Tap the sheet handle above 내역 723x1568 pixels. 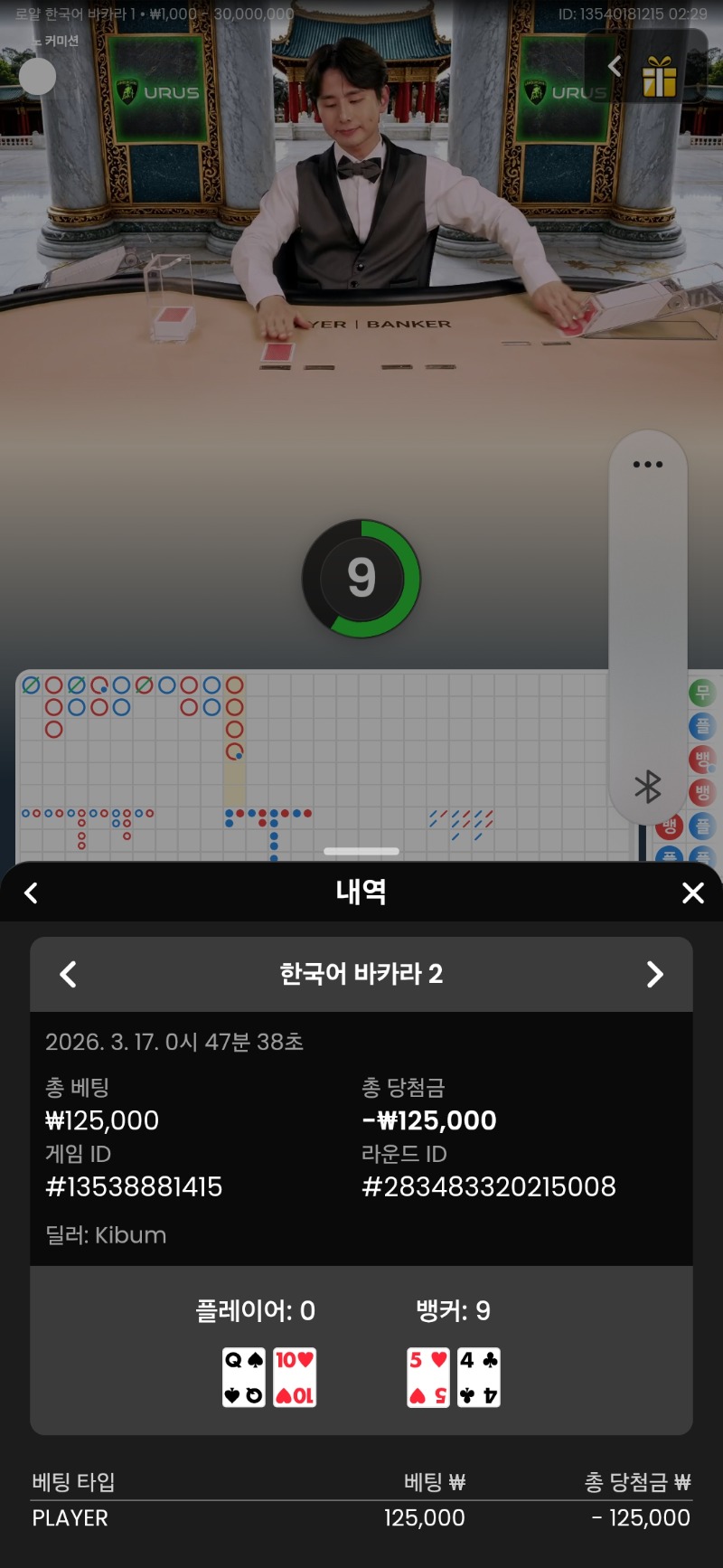[x=361, y=851]
